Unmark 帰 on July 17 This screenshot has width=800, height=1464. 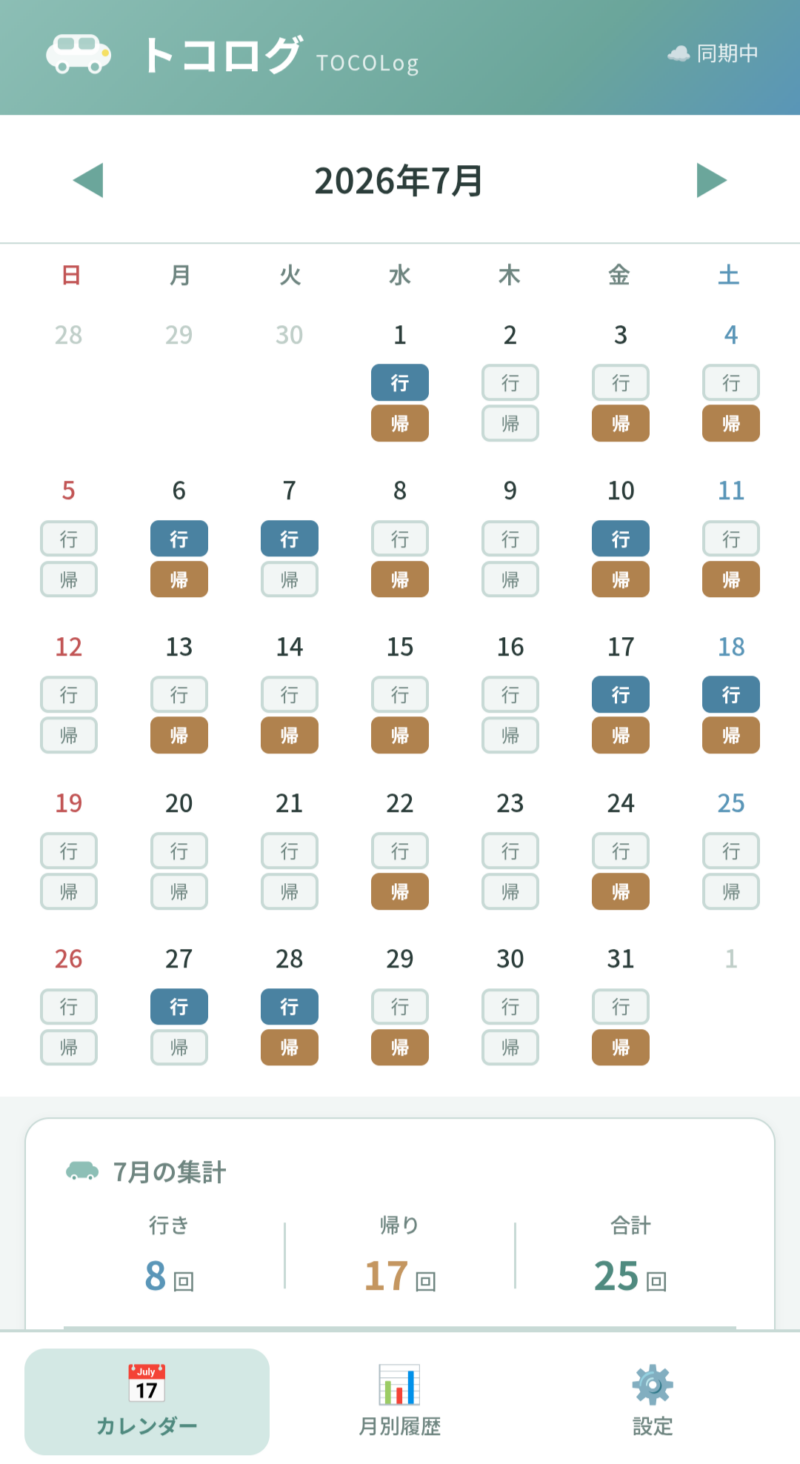click(620, 735)
